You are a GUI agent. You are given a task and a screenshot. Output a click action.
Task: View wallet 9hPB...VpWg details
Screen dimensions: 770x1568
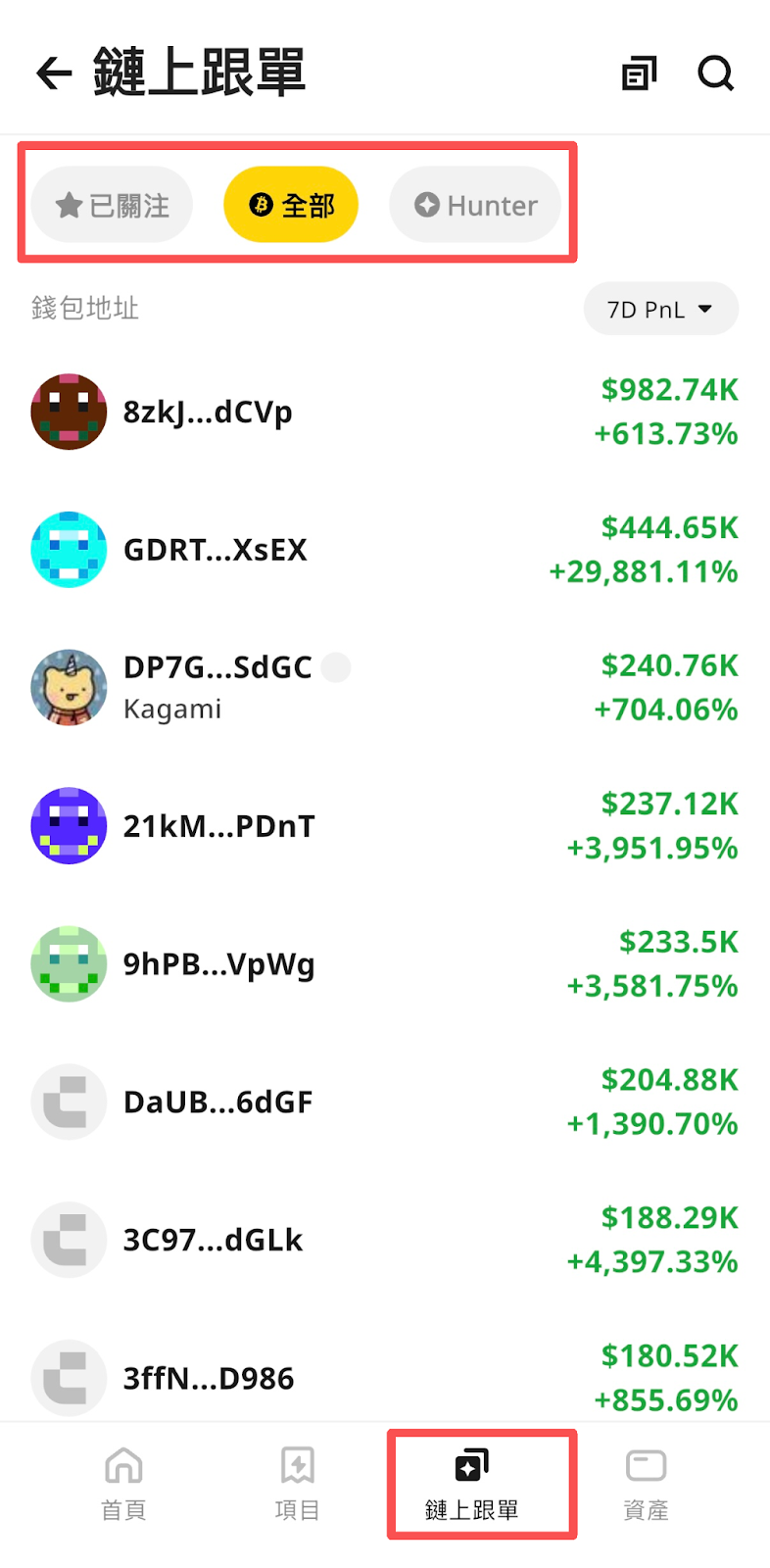tap(218, 964)
